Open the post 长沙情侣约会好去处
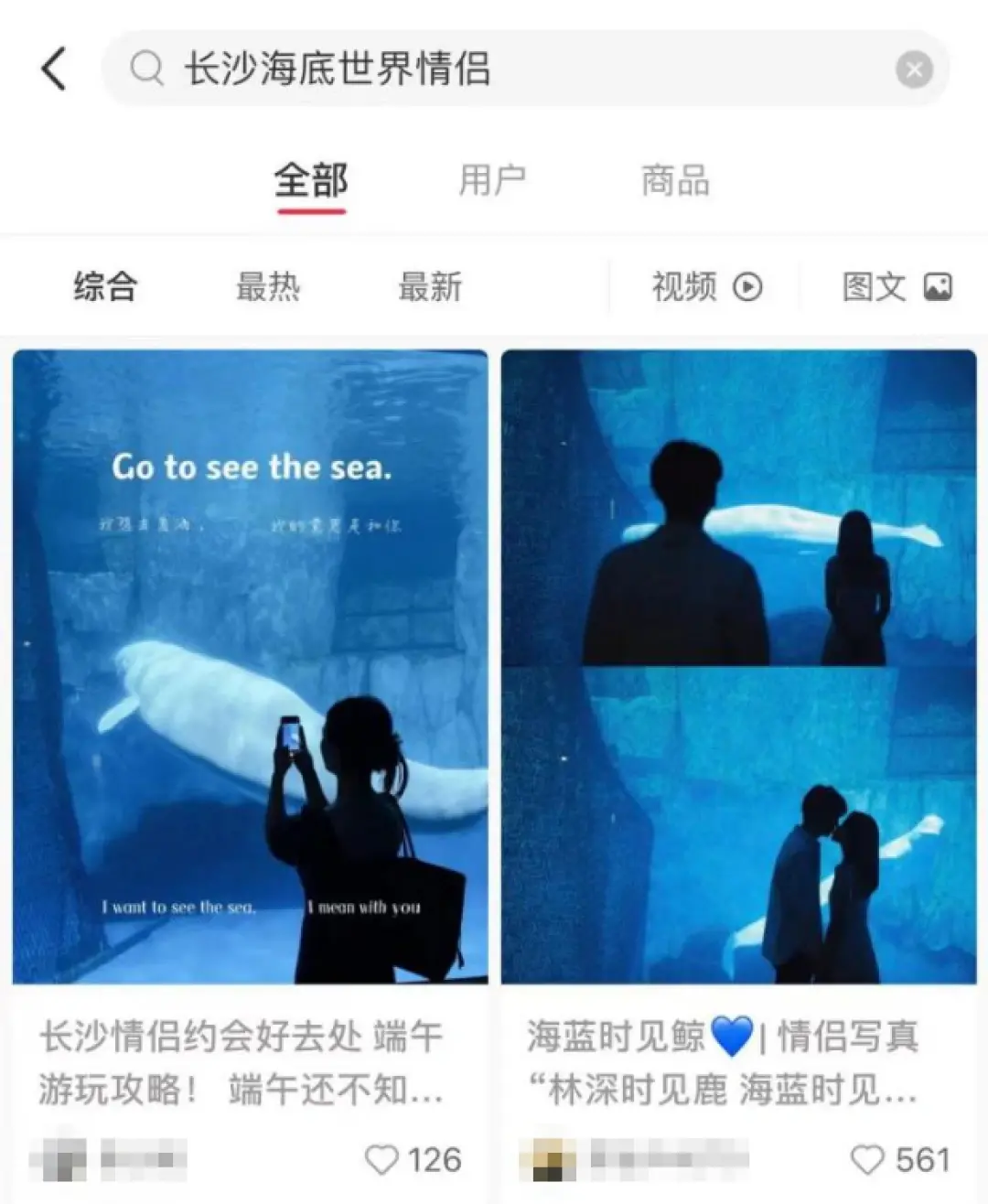The height and width of the screenshot is (1204, 988). 250,666
